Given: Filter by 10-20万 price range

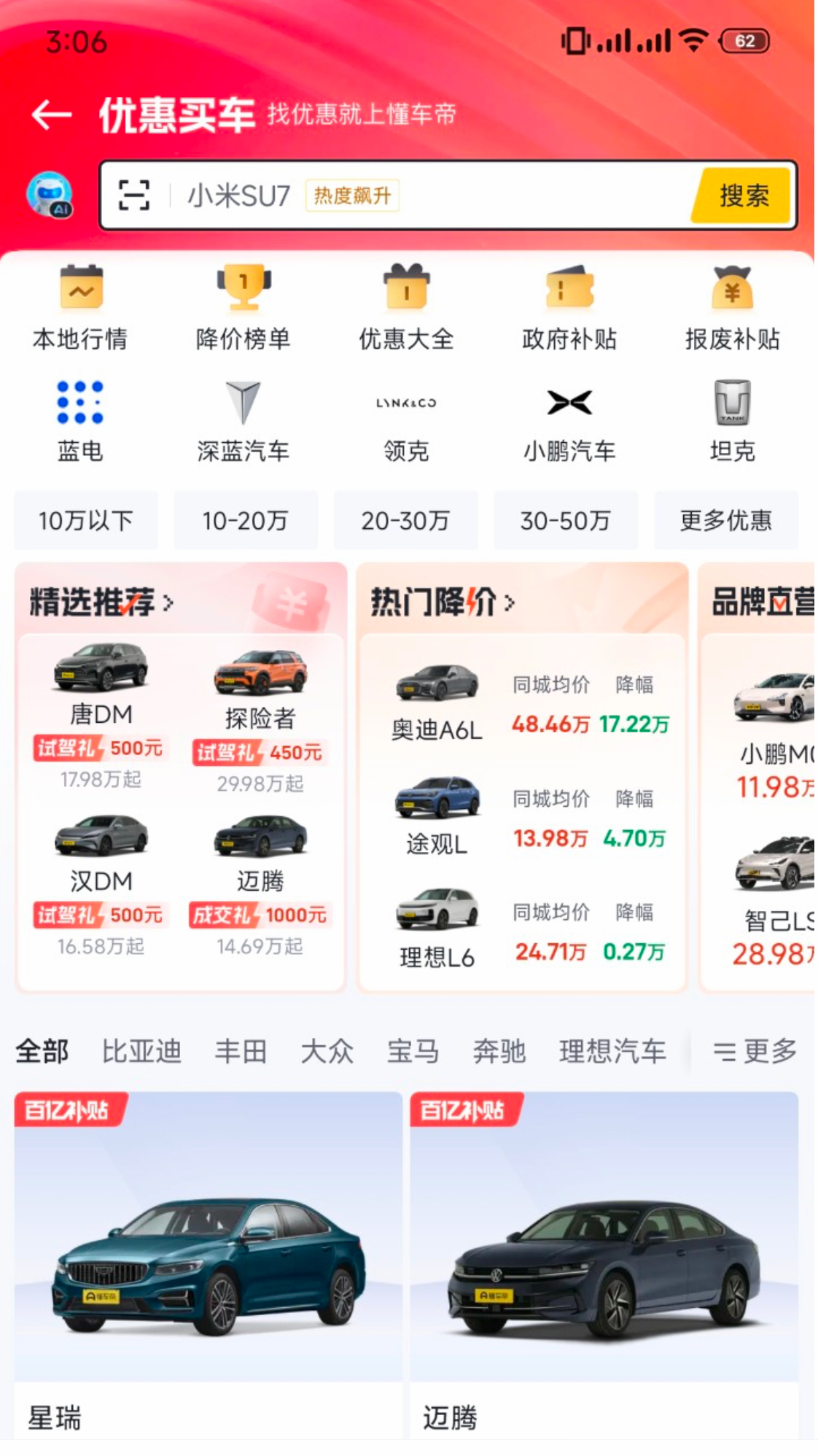Looking at the screenshot, I should click(246, 521).
